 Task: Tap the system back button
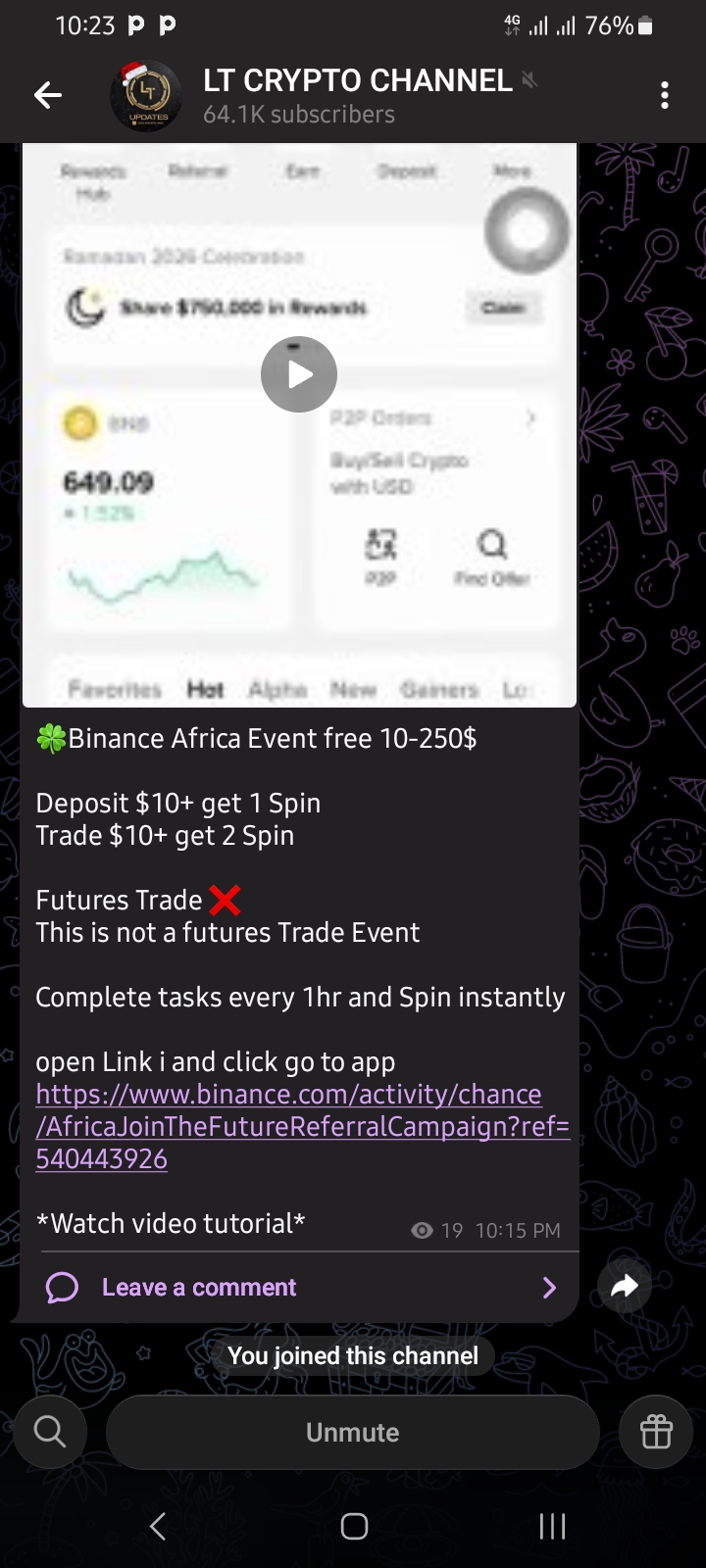click(158, 1526)
